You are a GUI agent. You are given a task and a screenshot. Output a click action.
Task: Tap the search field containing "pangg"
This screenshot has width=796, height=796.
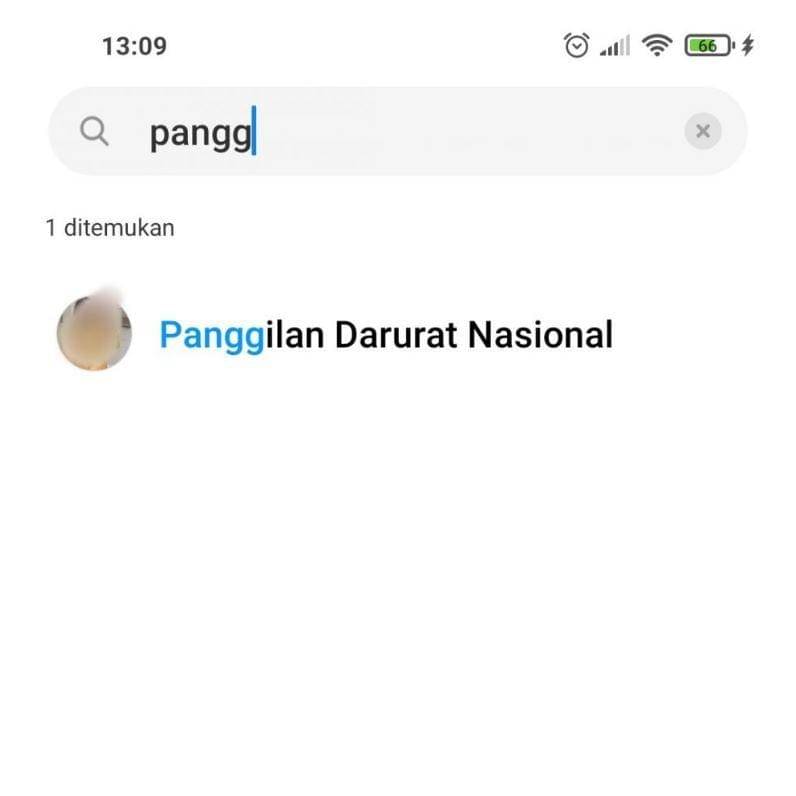point(400,132)
